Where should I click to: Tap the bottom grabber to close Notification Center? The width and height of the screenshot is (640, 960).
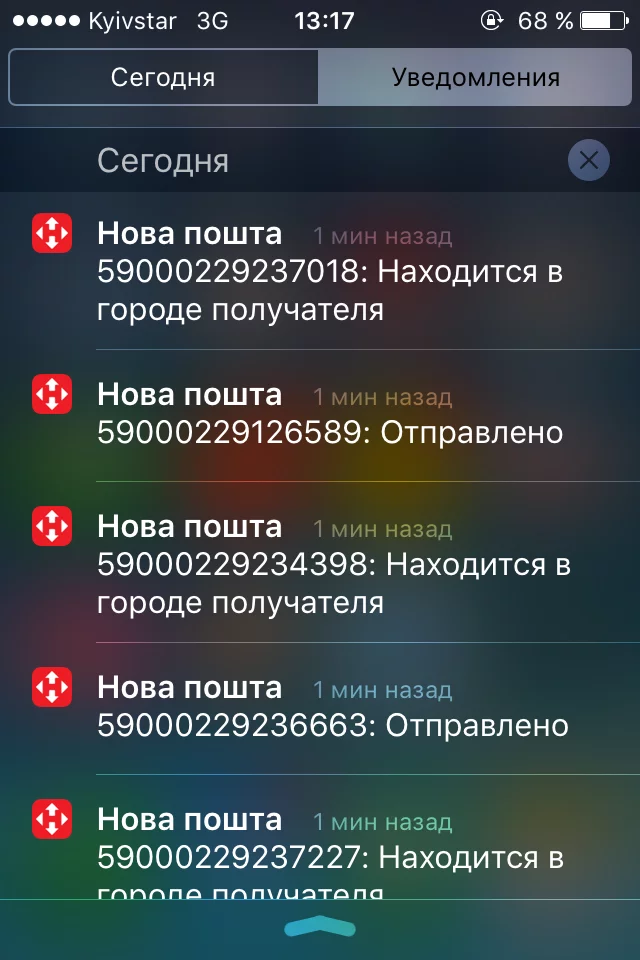click(x=320, y=929)
